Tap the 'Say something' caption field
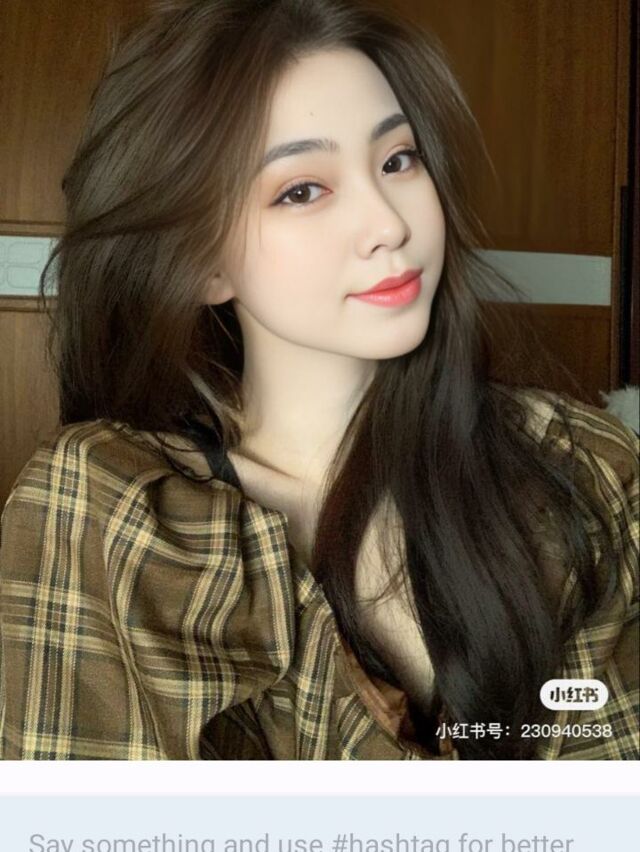640x852 pixels. click(x=300, y=838)
